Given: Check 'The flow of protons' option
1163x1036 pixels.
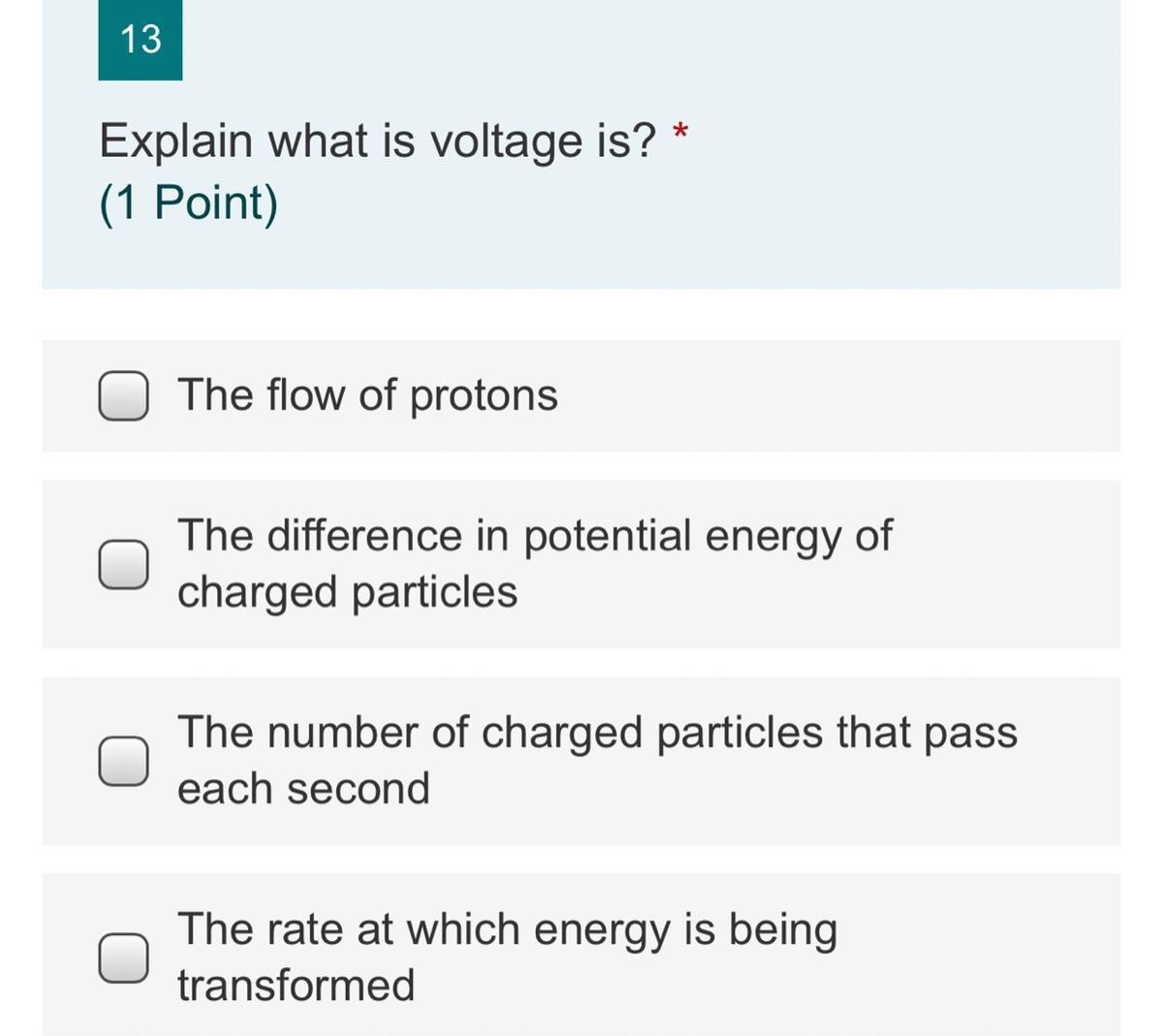Looking at the screenshot, I should 123,395.
